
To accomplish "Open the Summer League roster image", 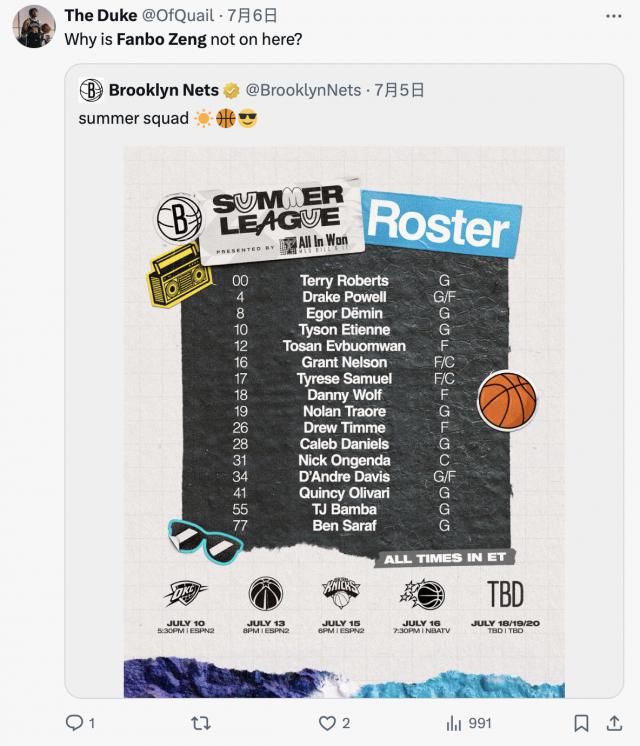I will pyautogui.click(x=344, y=420).
